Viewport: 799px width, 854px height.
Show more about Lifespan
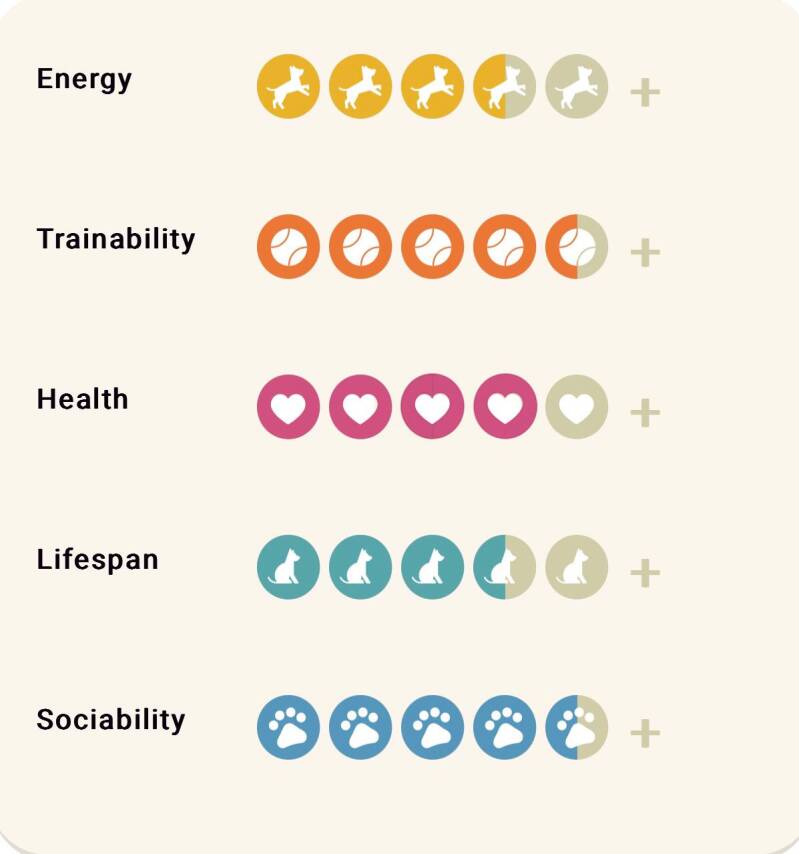pos(645,573)
